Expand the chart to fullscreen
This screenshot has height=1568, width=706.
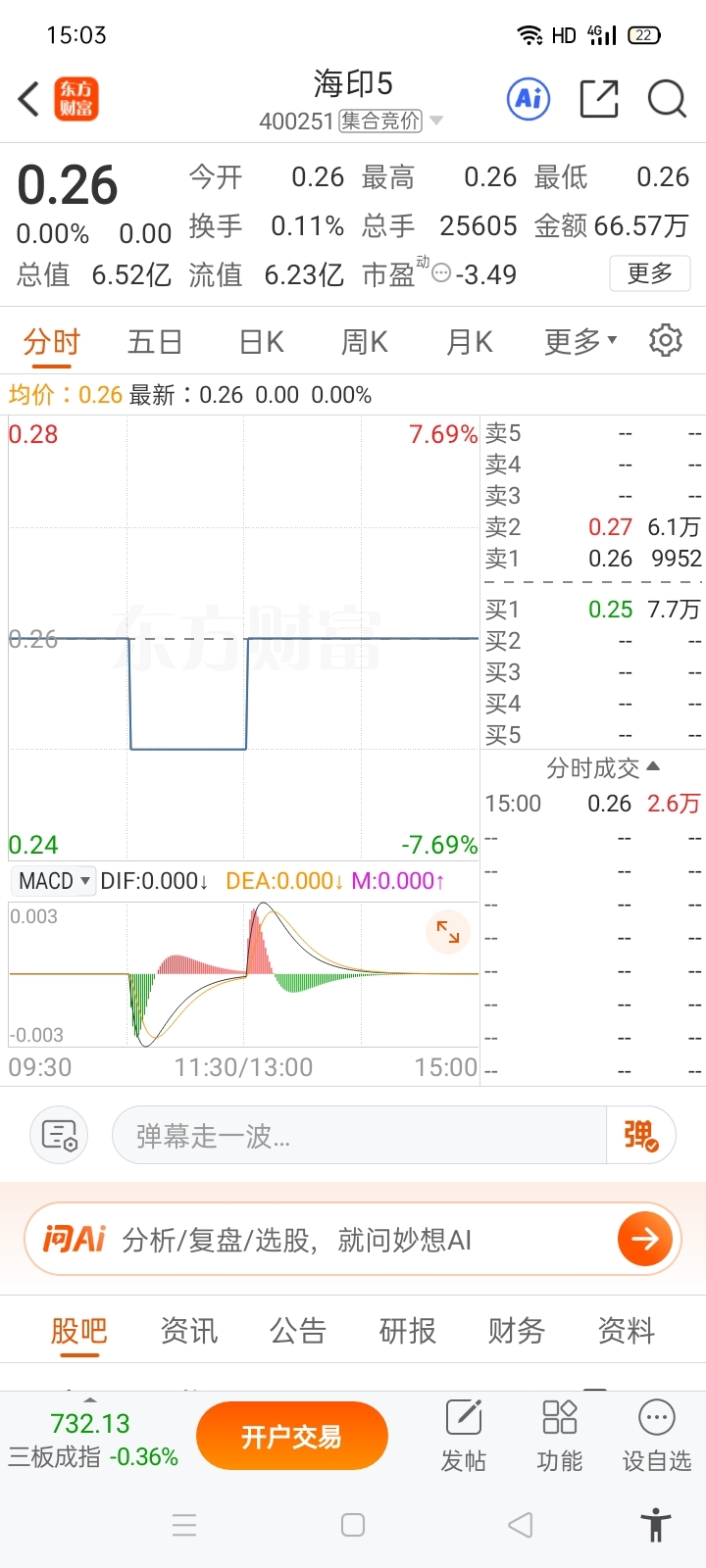(x=448, y=932)
